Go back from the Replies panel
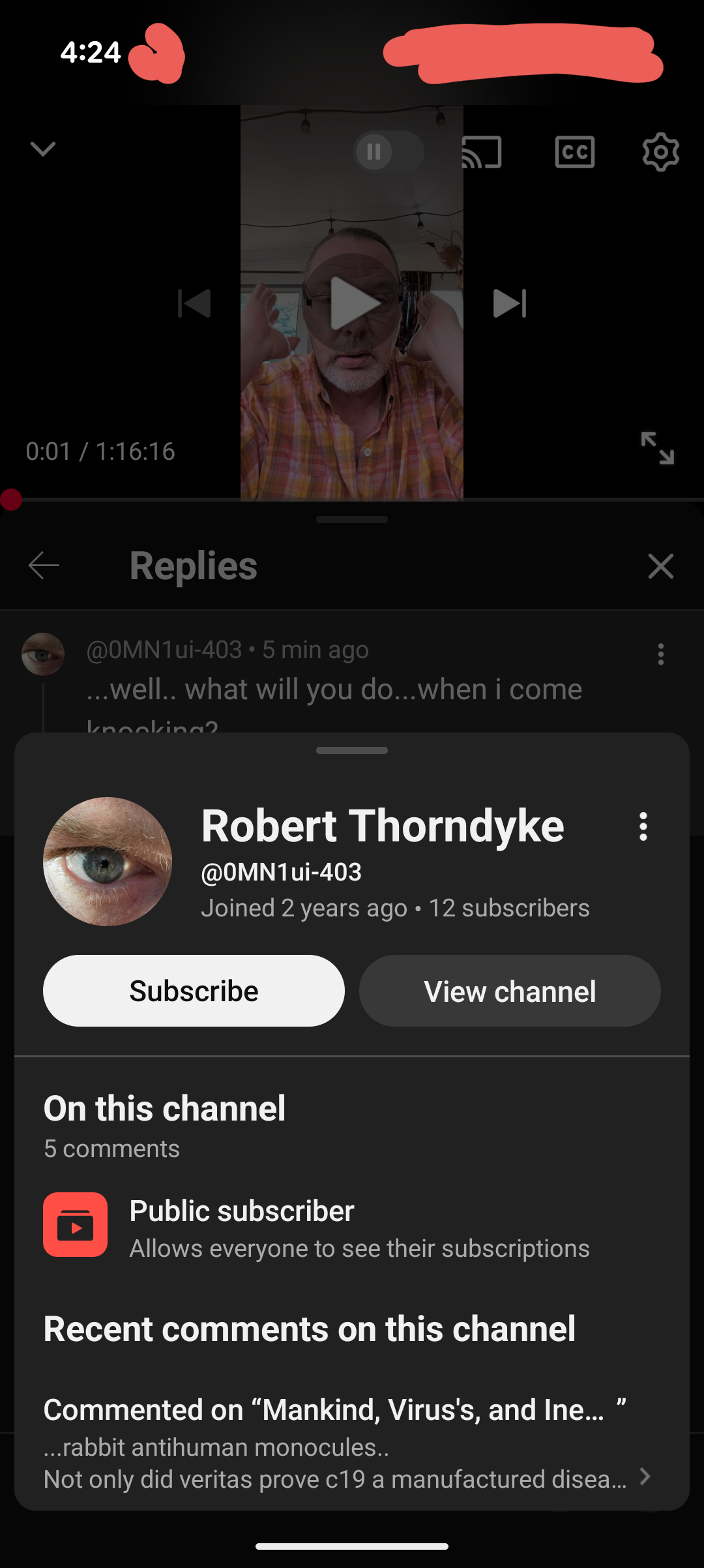 point(44,565)
